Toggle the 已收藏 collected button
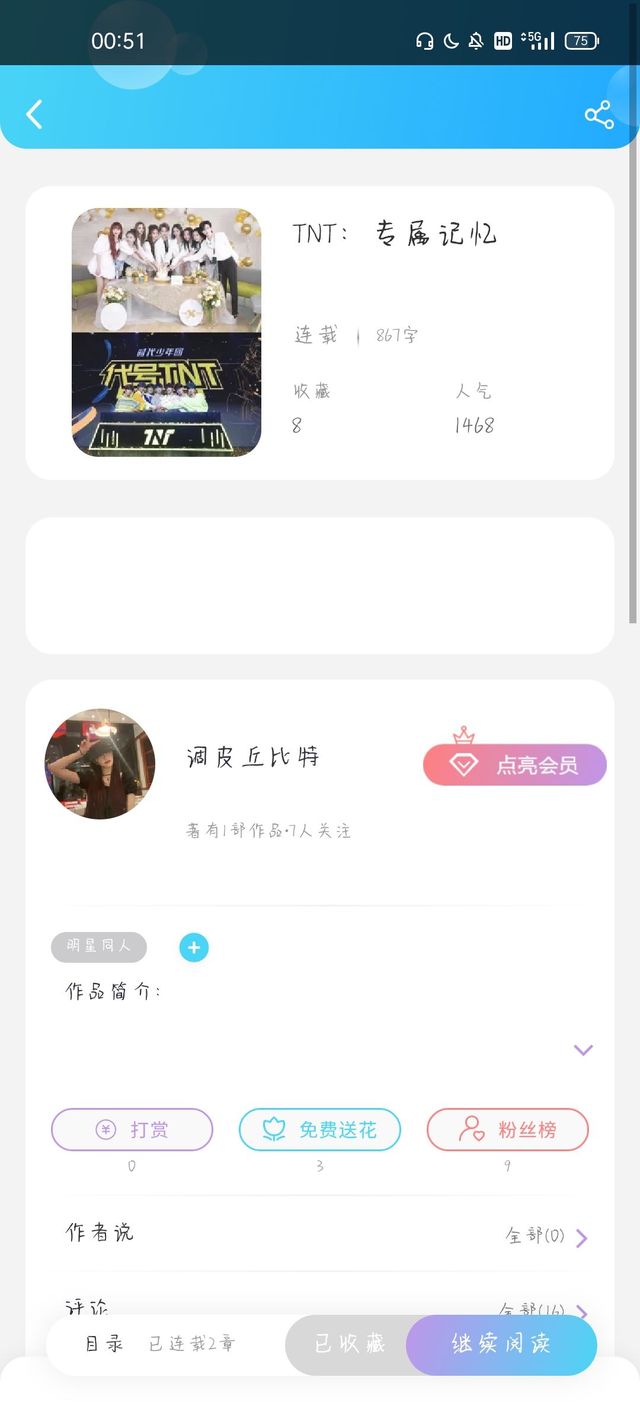This screenshot has width=640, height=1422. 349,1344
